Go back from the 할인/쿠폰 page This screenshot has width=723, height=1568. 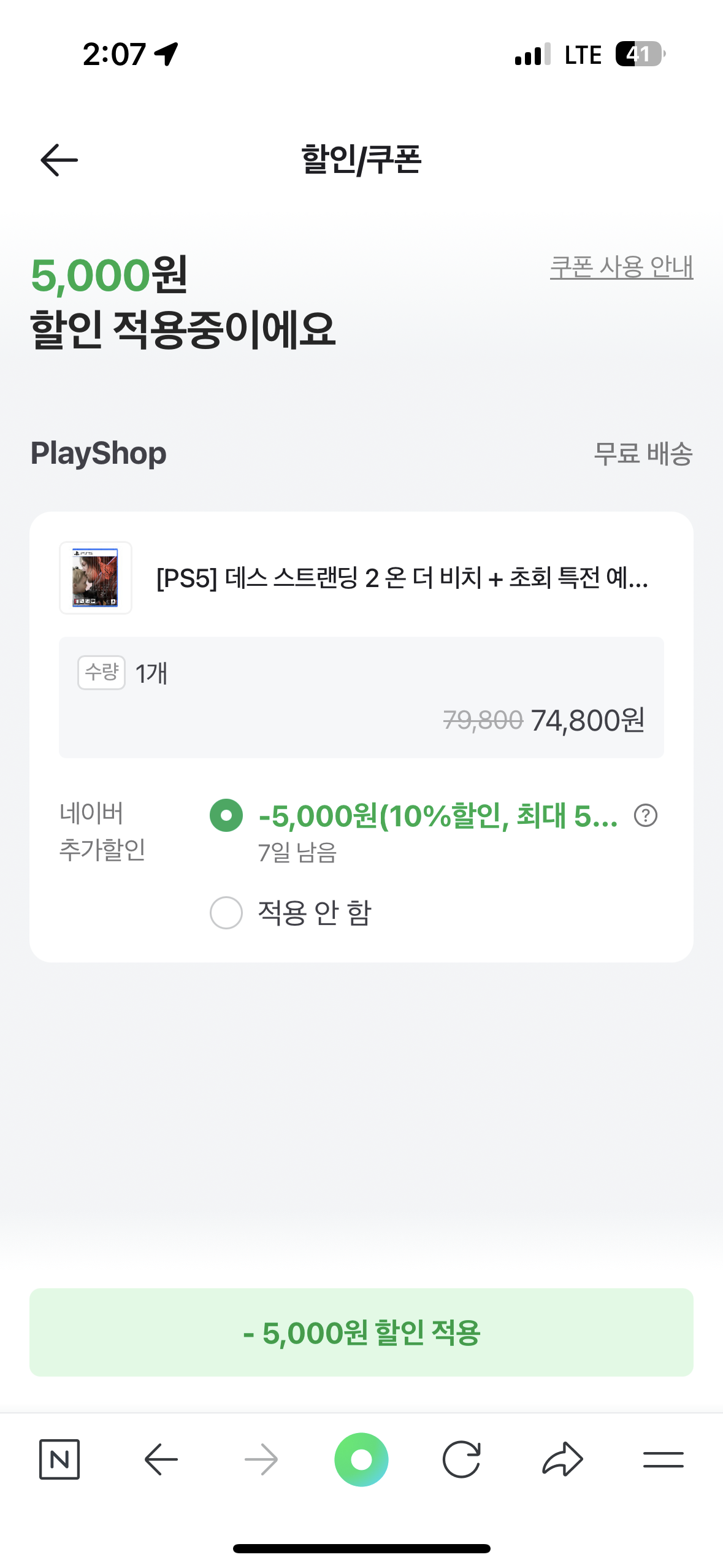[59, 160]
